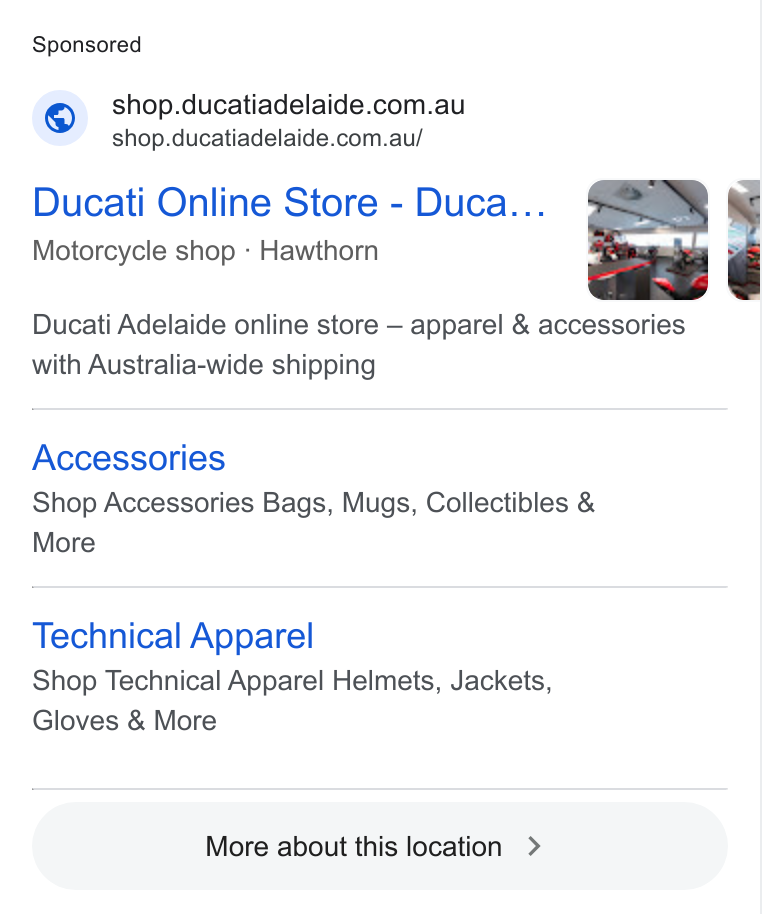
Task: Open the Technical Apparel sitelink
Action: [x=173, y=636]
